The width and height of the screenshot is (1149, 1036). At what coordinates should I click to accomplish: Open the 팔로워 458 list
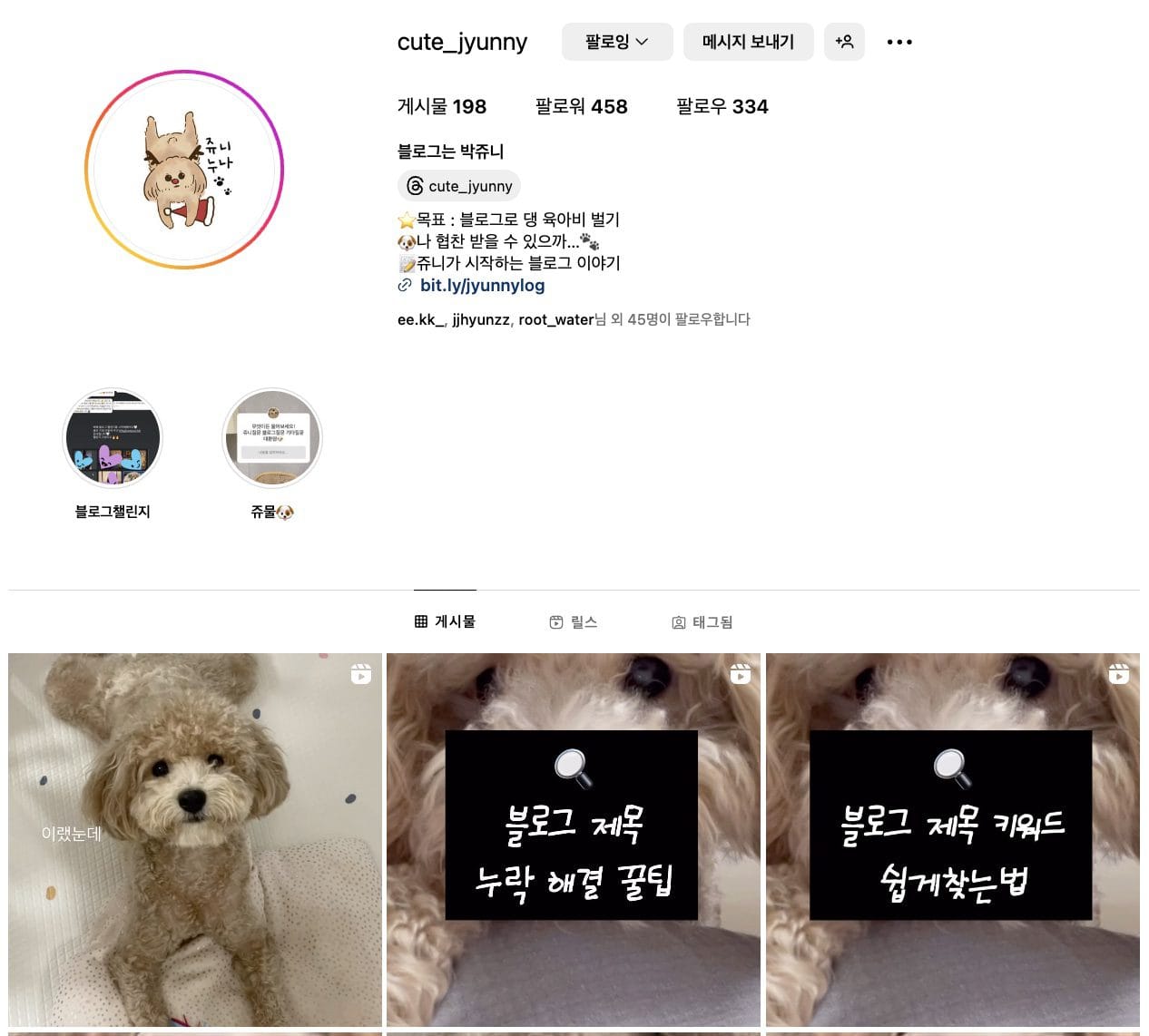click(581, 106)
